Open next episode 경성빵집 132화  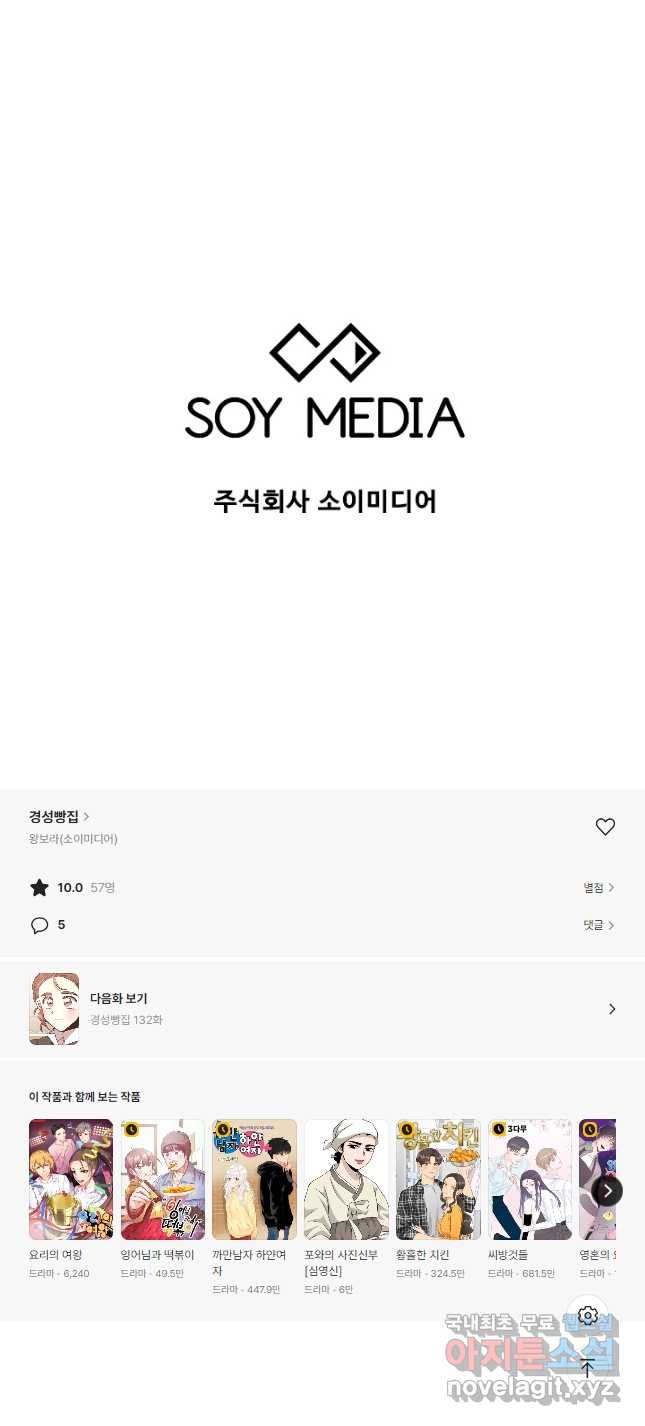tap(322, 1009)
